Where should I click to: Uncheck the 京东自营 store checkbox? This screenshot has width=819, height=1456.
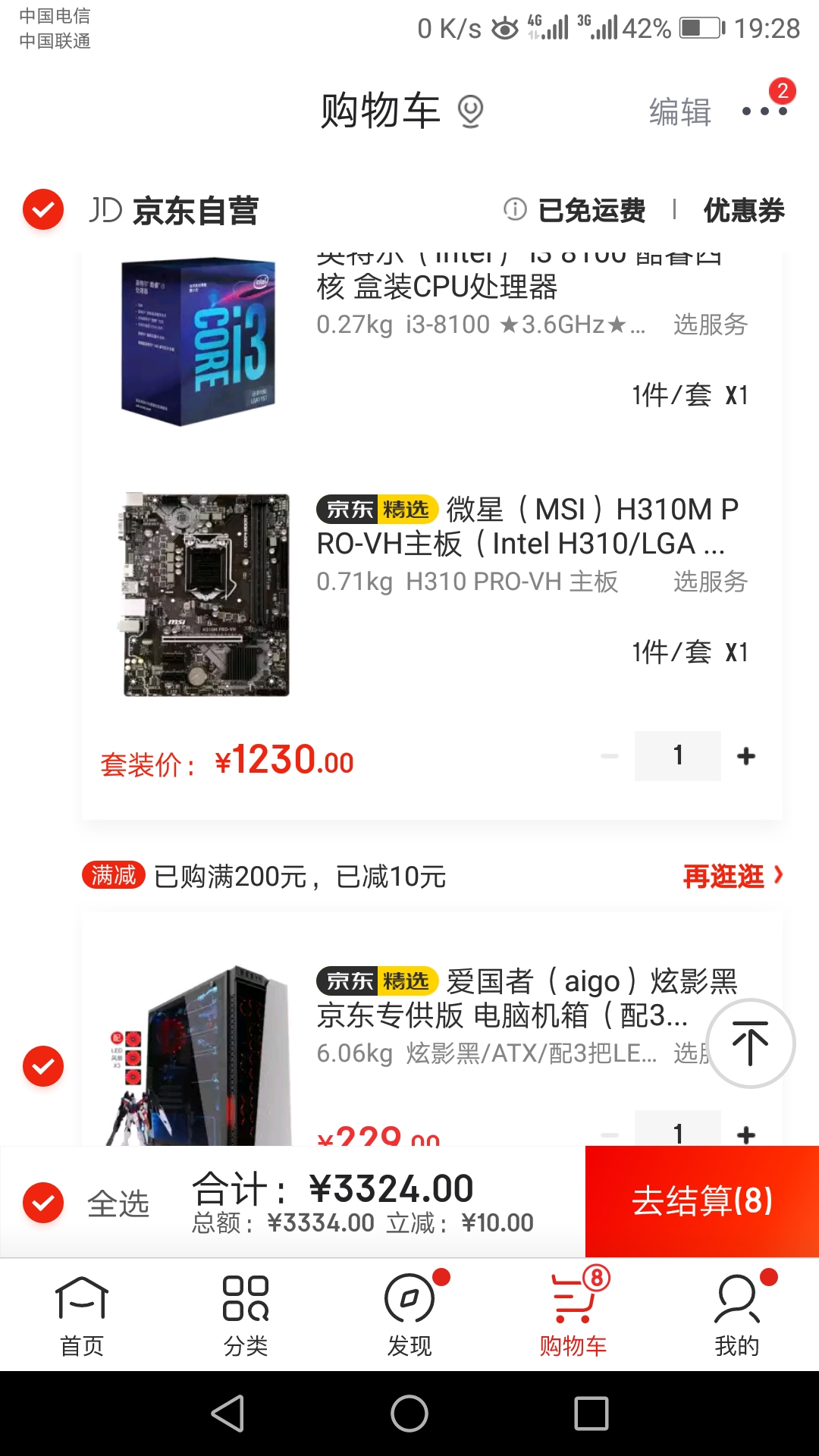(x=43, y=210)
